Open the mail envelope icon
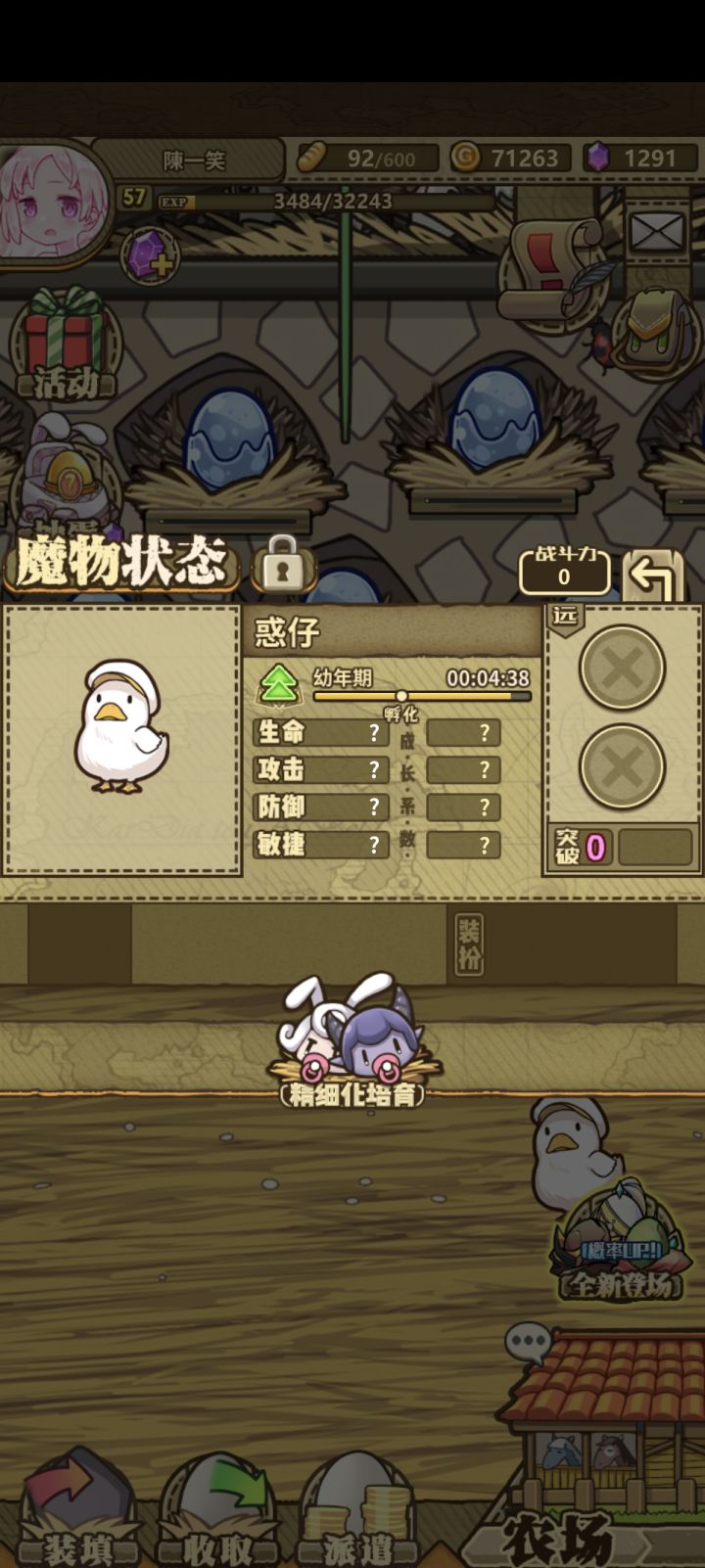Viewport: 705px width, 1568px height. click(654, 233)
